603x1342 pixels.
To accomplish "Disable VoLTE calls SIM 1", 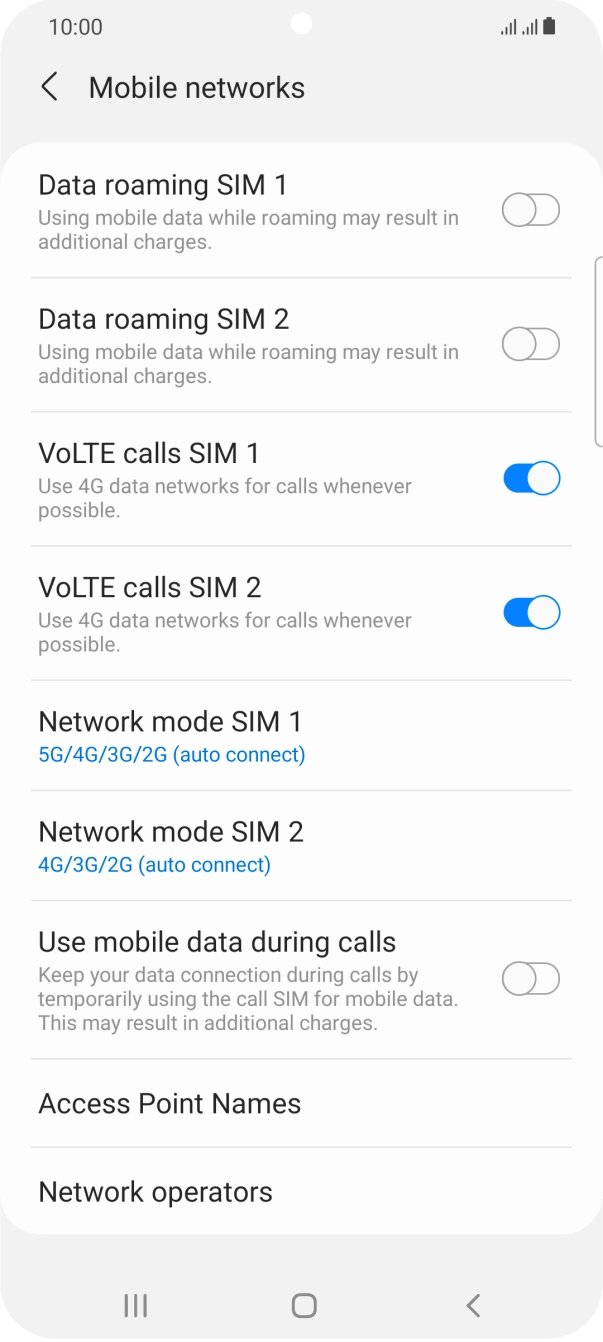I will (x=530, y=479).
